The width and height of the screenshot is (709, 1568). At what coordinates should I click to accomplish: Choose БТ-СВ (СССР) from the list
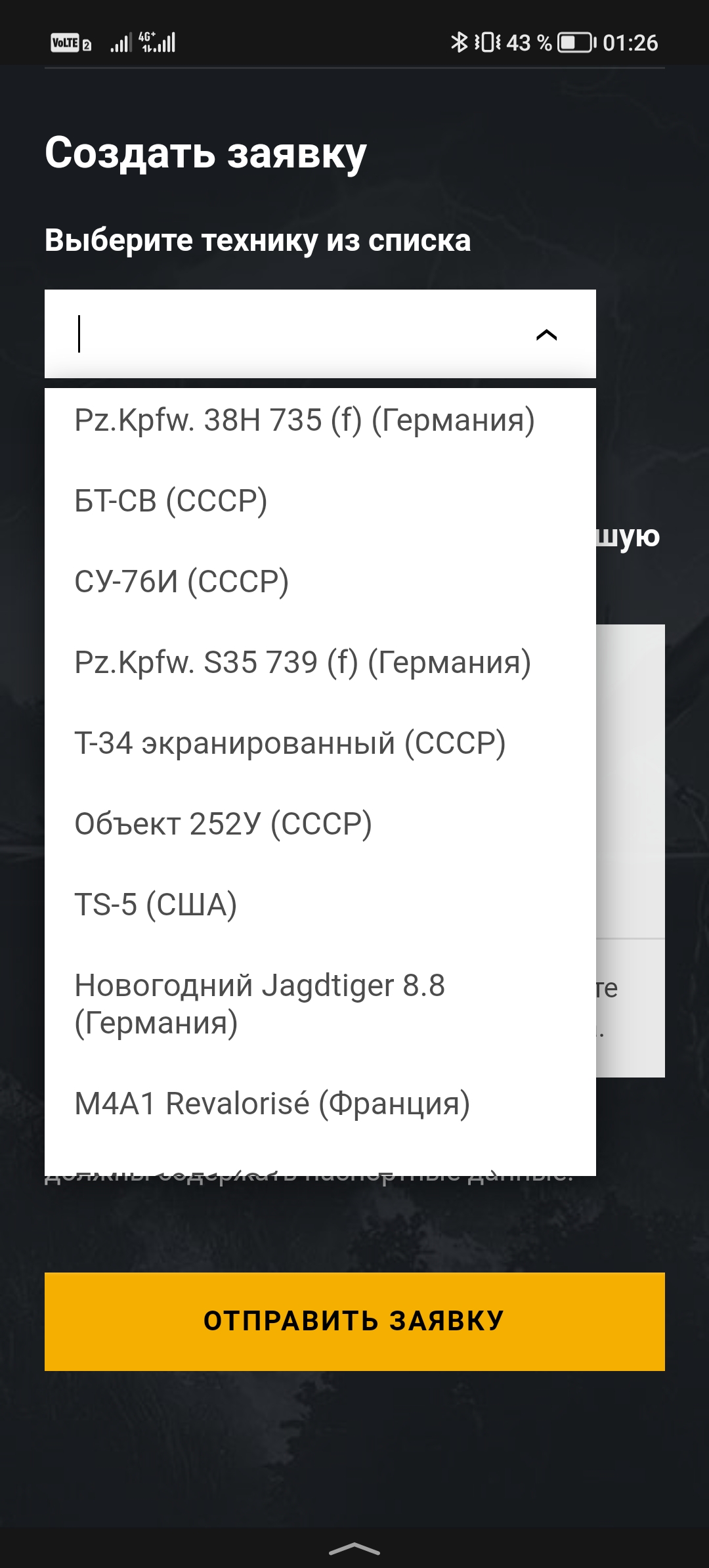click(320, 500)
